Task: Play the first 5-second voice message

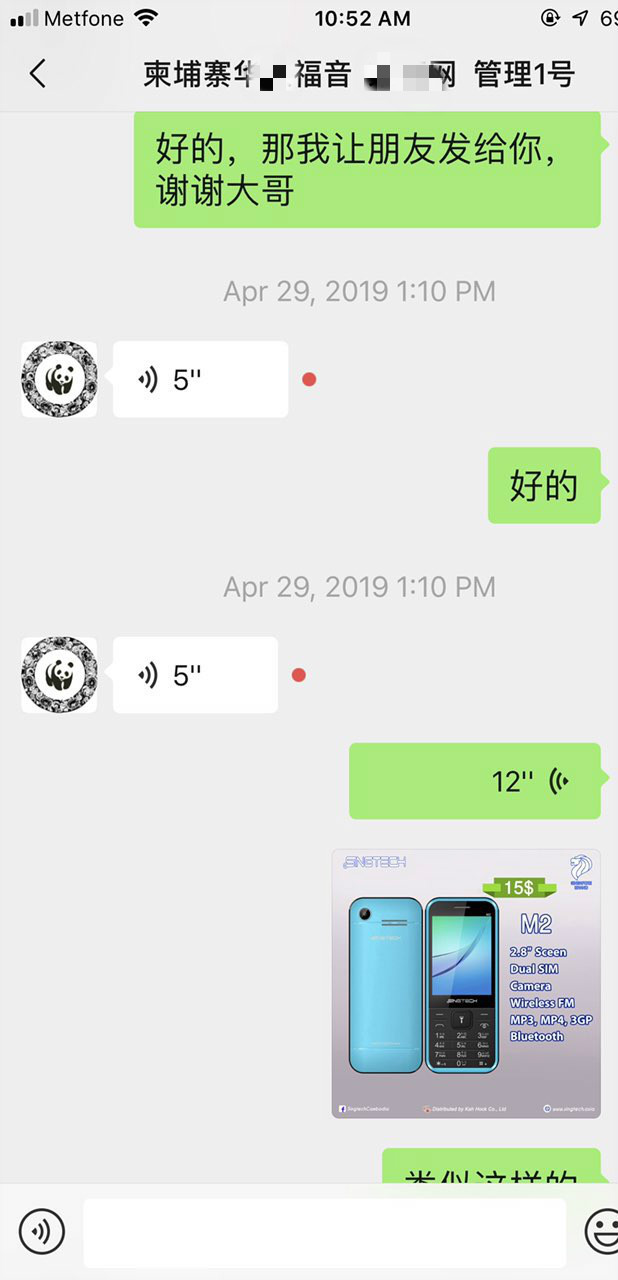Action: click(x=200, y=379)
